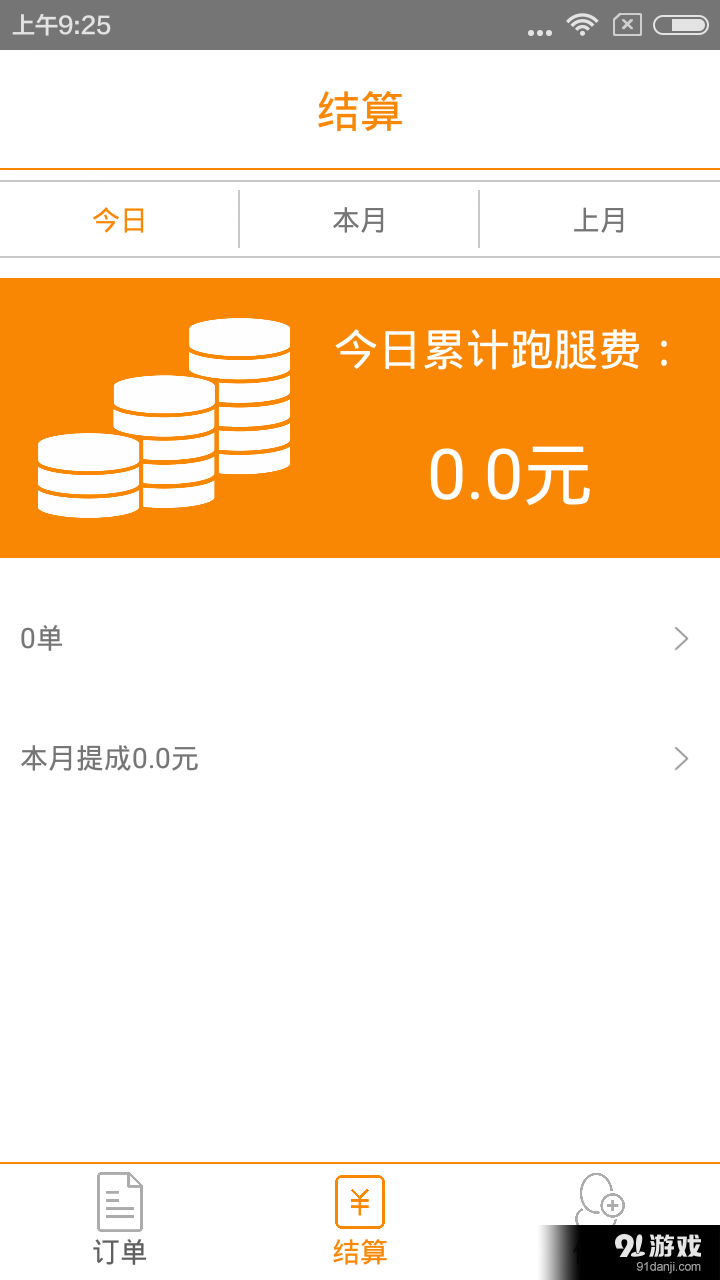Tap the chevron next to 0单
Viewport: 720px width, 1280px height.
pyautogui.click(x=679, y=638)
